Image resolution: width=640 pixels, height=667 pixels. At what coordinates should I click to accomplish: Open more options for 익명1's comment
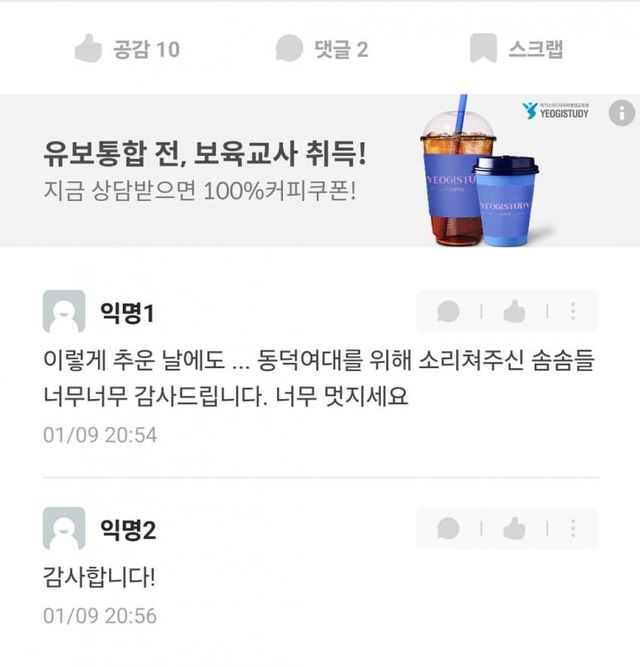point(573,312)
